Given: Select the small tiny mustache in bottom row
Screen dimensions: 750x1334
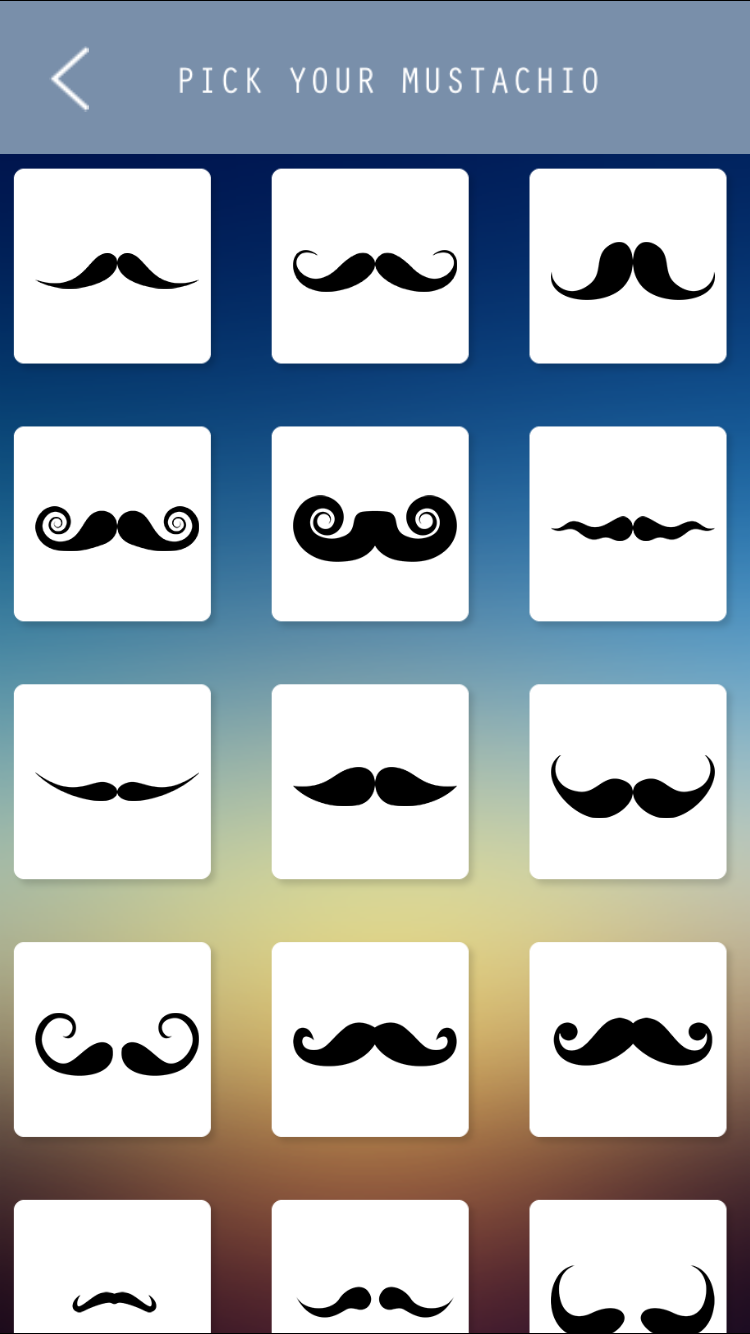Looking at the screenshot, I should point(112,1267).
